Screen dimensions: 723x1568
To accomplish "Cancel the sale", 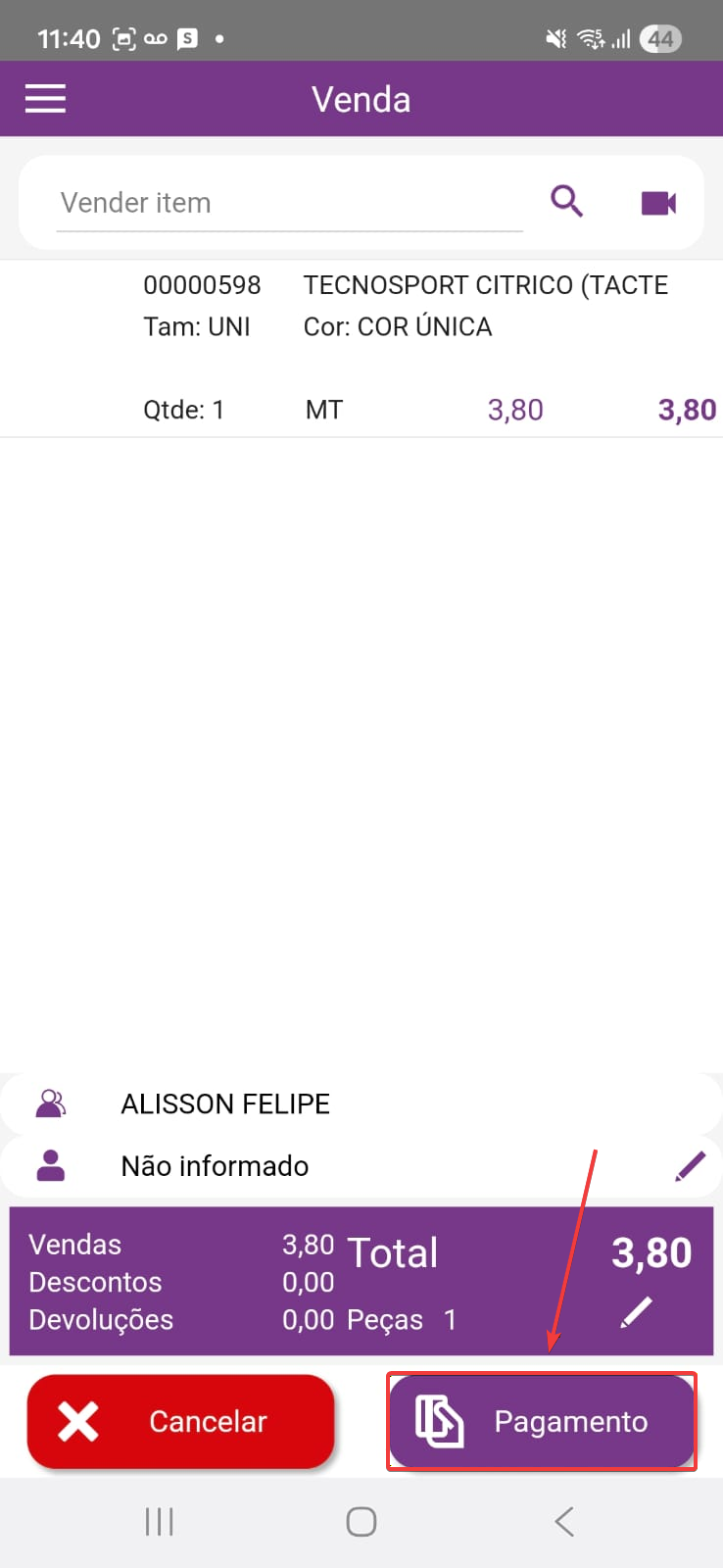I will click(x=181, y=1421).
